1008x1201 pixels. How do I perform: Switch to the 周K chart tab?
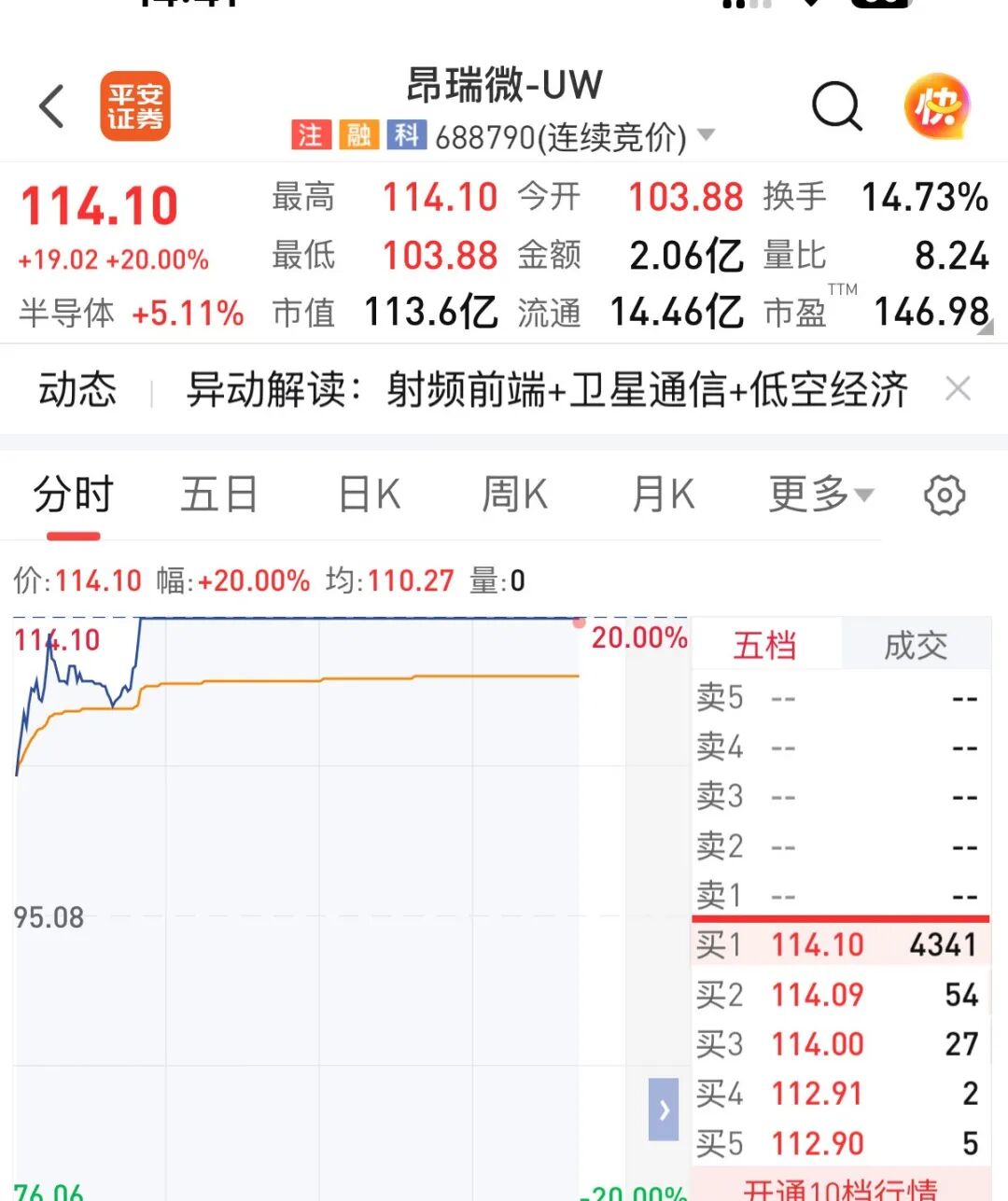point(514,494)
